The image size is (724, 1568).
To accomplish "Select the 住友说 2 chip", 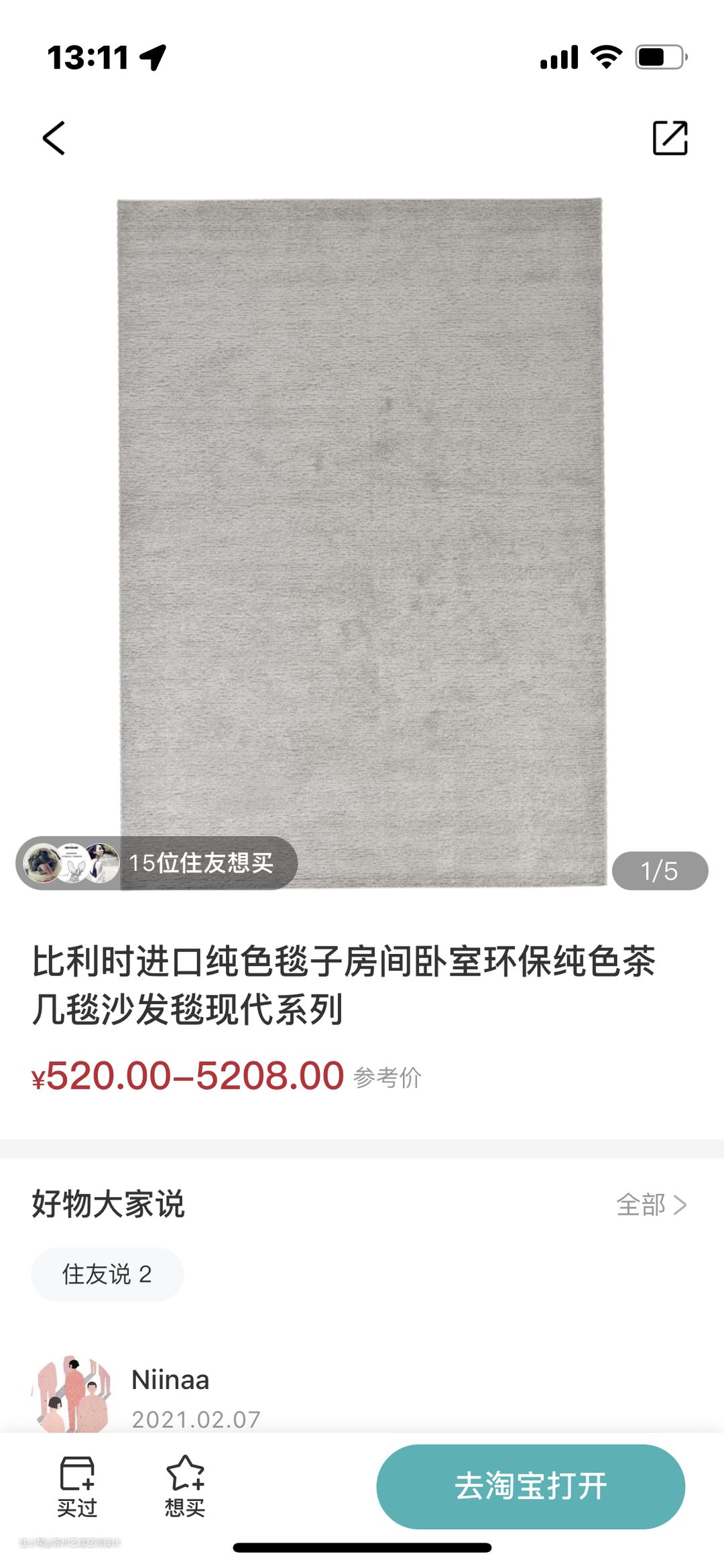I will pyautogui.click(x=107, y=1274).
